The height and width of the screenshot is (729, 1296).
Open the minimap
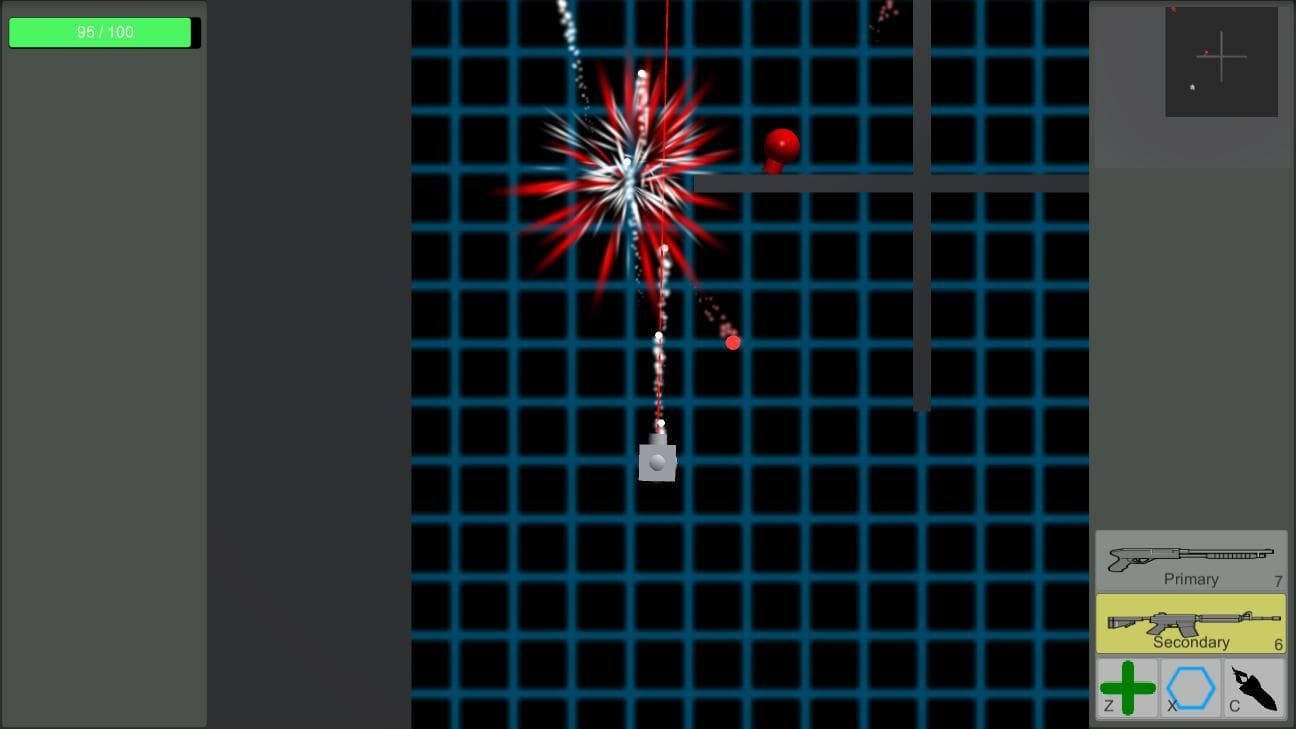coord(1221,61)
